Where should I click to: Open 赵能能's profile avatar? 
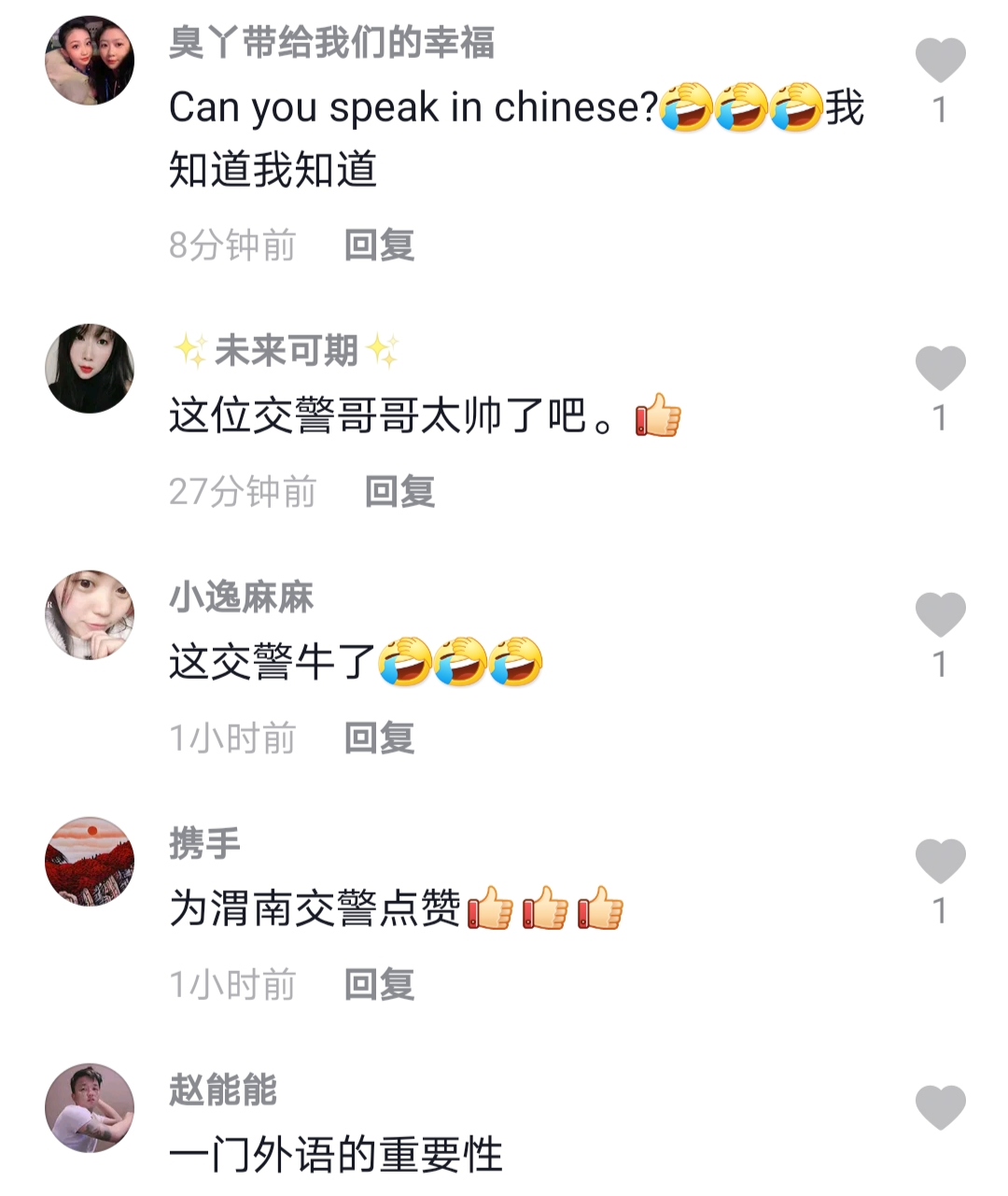coord(90,1108)
